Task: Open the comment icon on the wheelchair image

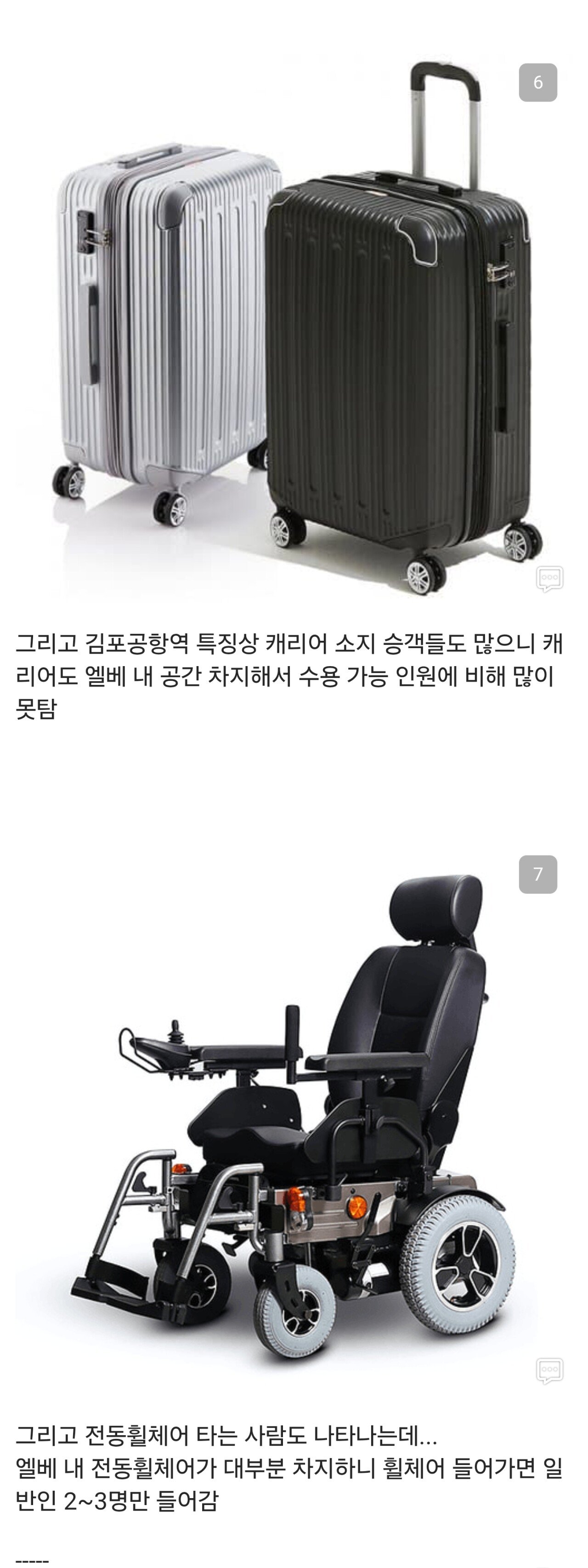Action: (549, 1370)
